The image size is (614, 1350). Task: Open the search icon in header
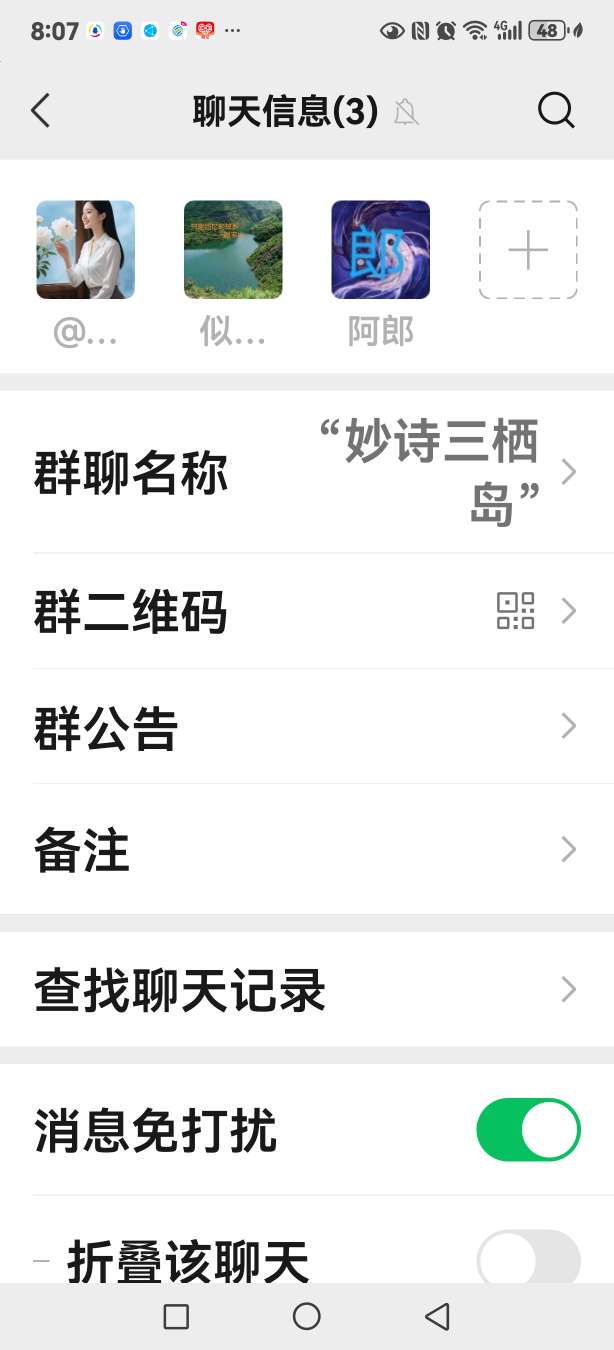coord(556,111)
